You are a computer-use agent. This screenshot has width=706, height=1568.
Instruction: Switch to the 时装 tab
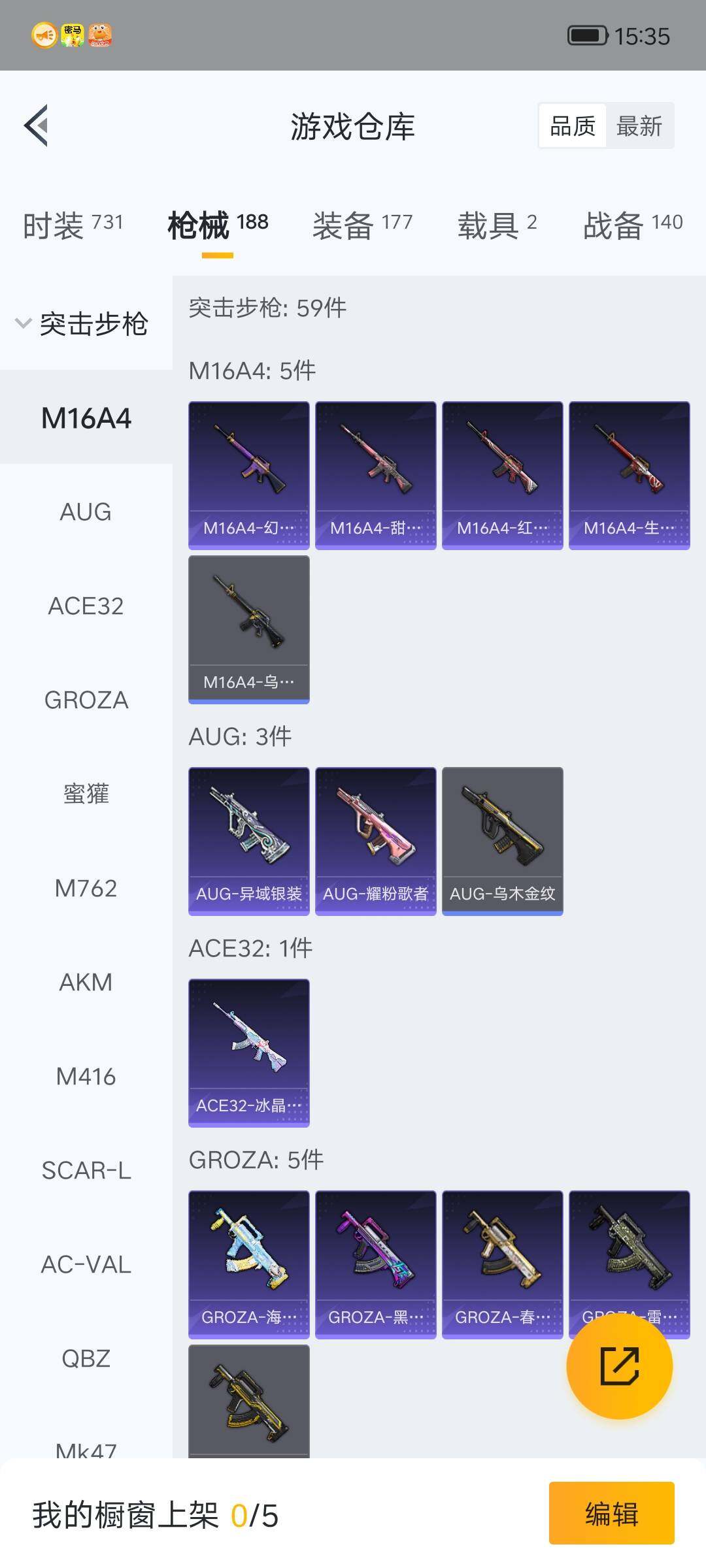pyautogui.click(x=73, y=225)
